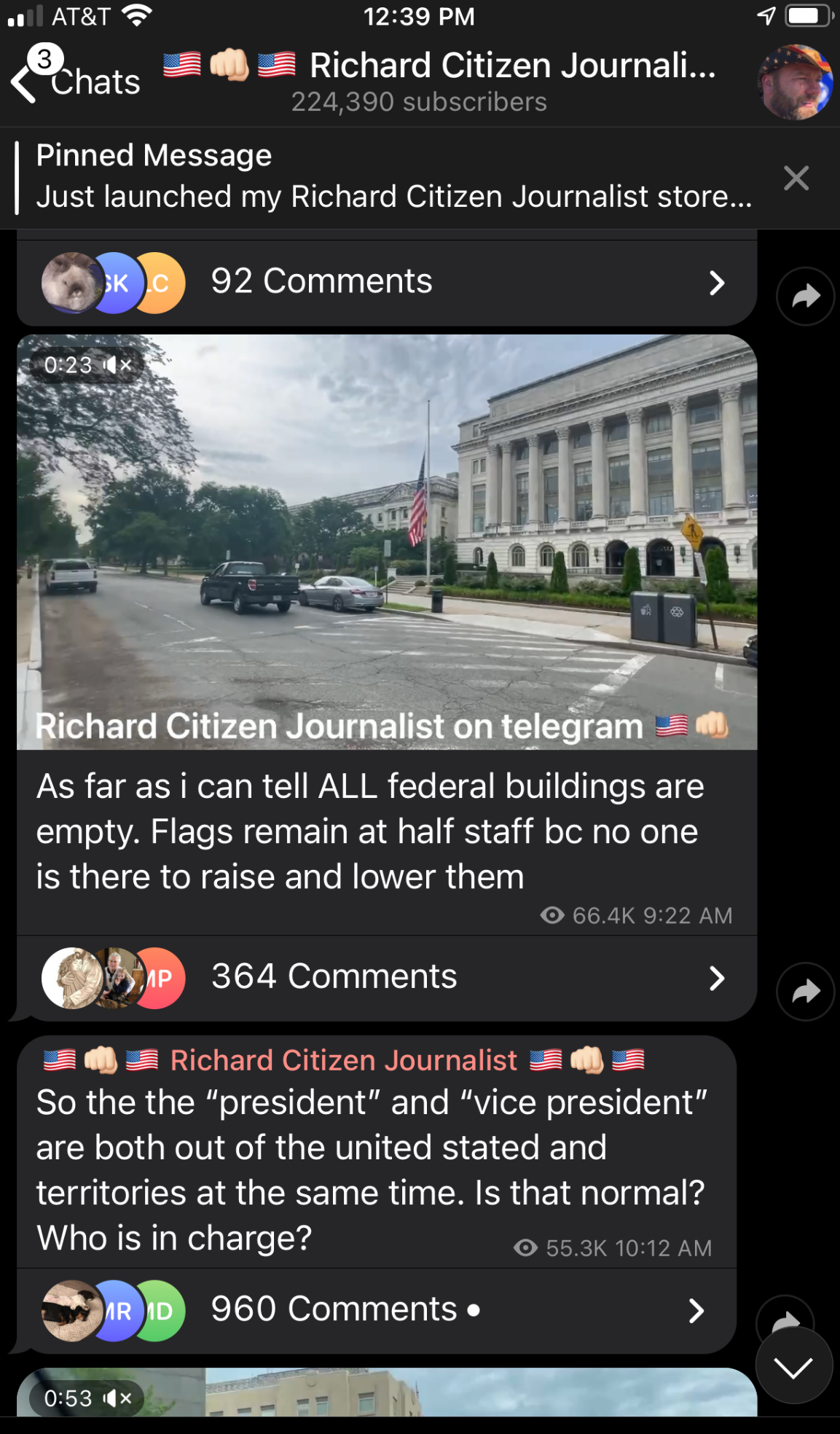Play the 0:53 video at the bottom
The image size is (840, 1434).
pos(387,1392)
